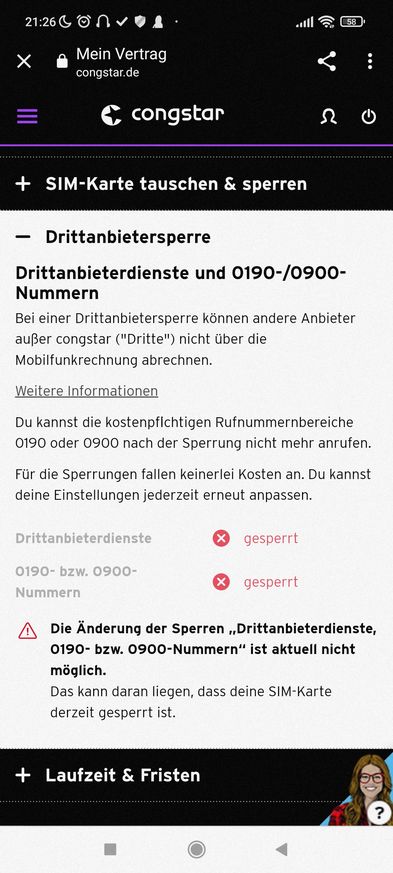Open the Weitere Informationen link
Screen dimensions: 393x873
86,391
